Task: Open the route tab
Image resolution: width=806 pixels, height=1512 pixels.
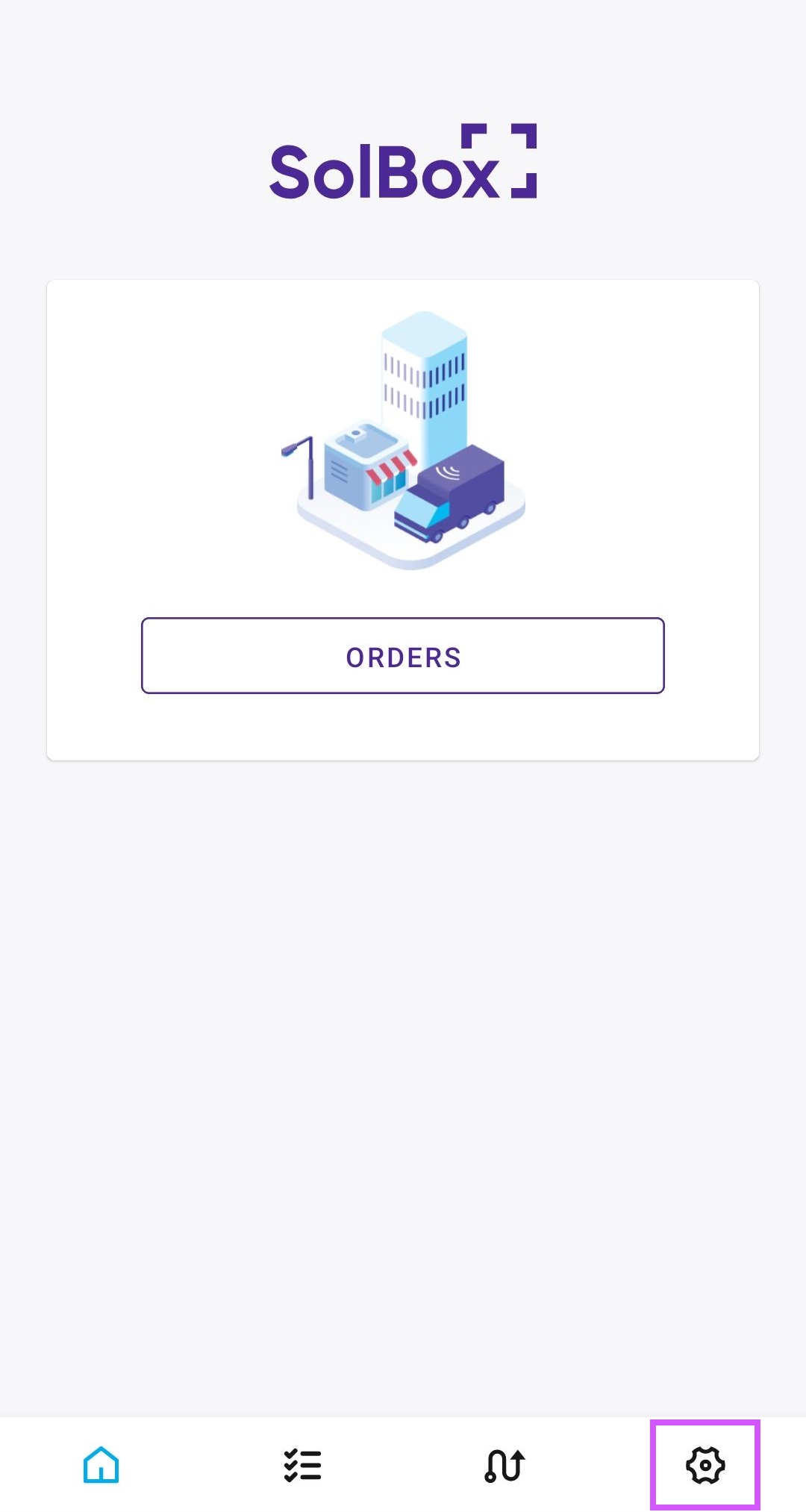Action: (504, 1465)
